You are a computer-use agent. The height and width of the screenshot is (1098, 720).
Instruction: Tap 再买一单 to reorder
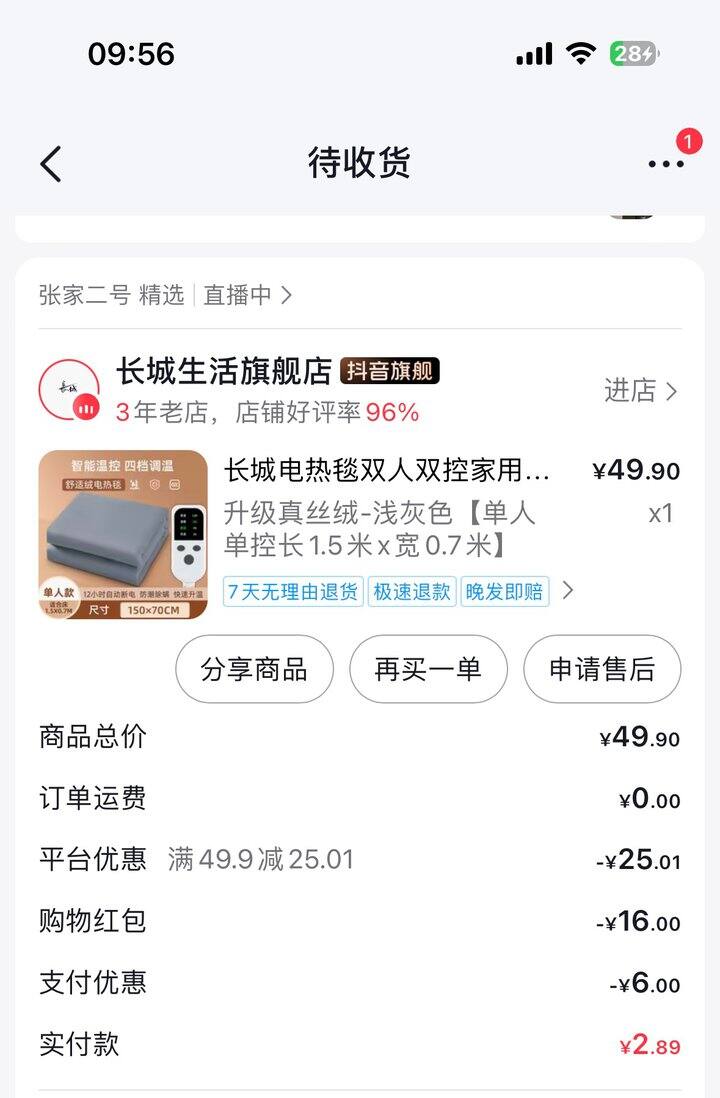tap(428, 670)
